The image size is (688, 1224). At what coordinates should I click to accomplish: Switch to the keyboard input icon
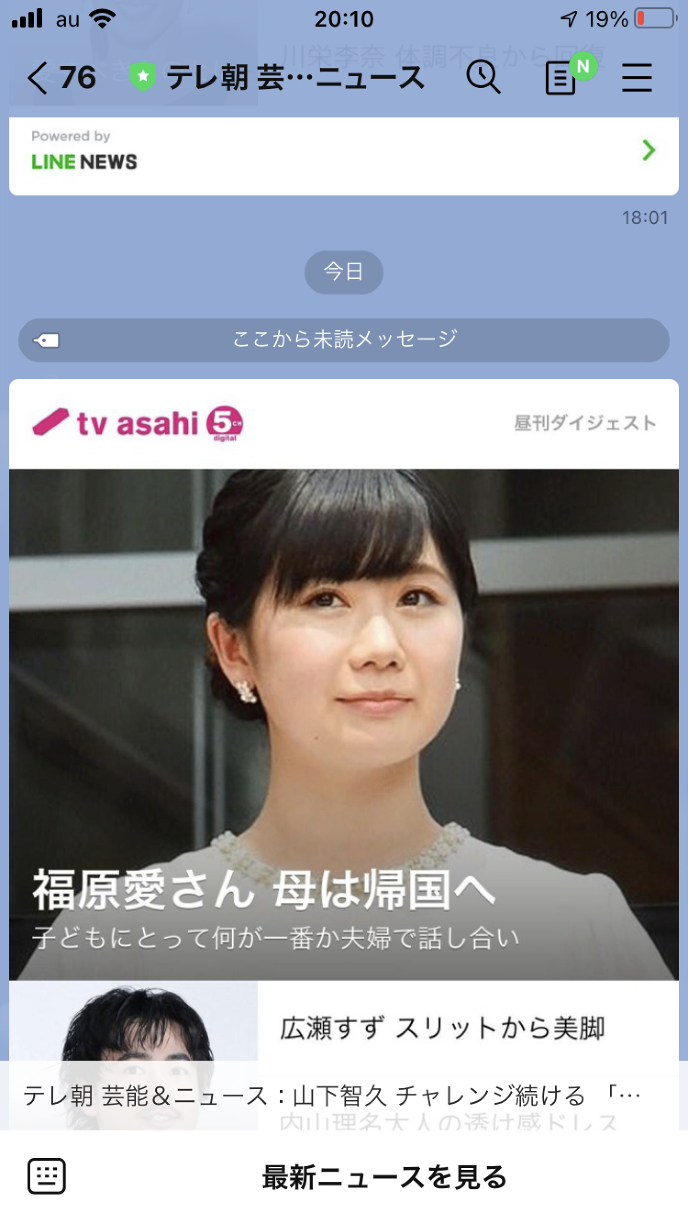coord(46,1176)
